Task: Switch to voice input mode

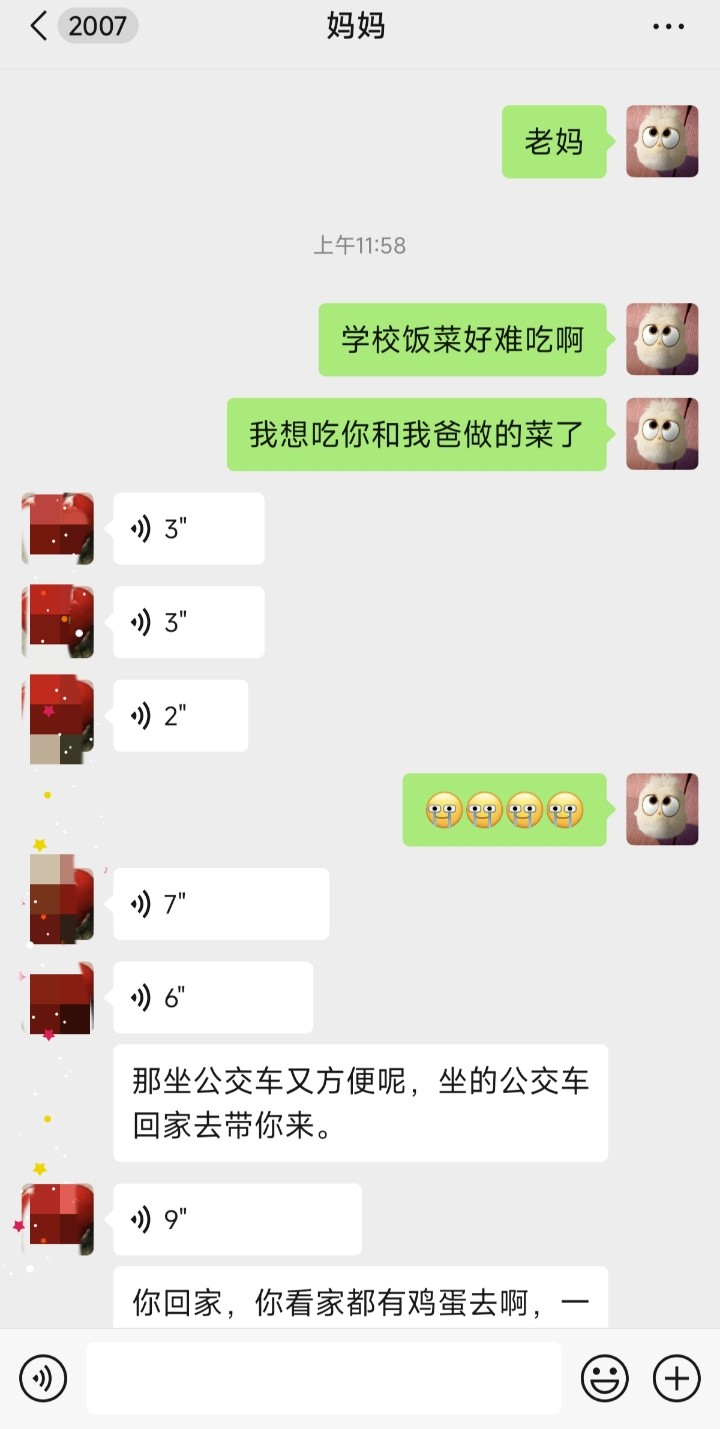Action: click(x=43, y=1378)
